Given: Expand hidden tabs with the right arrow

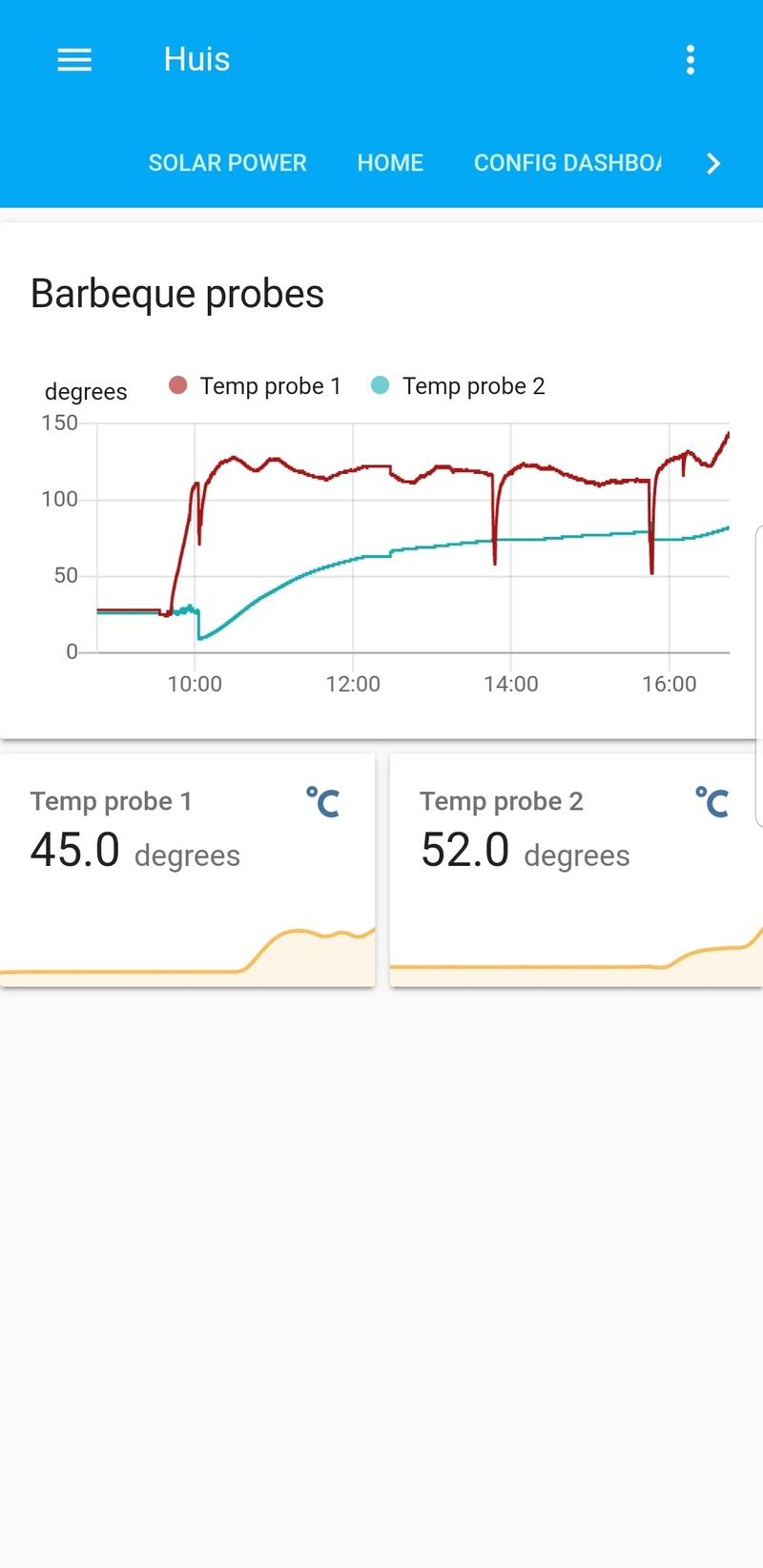Looking at the screenshot, I should (x=712, y=163).
